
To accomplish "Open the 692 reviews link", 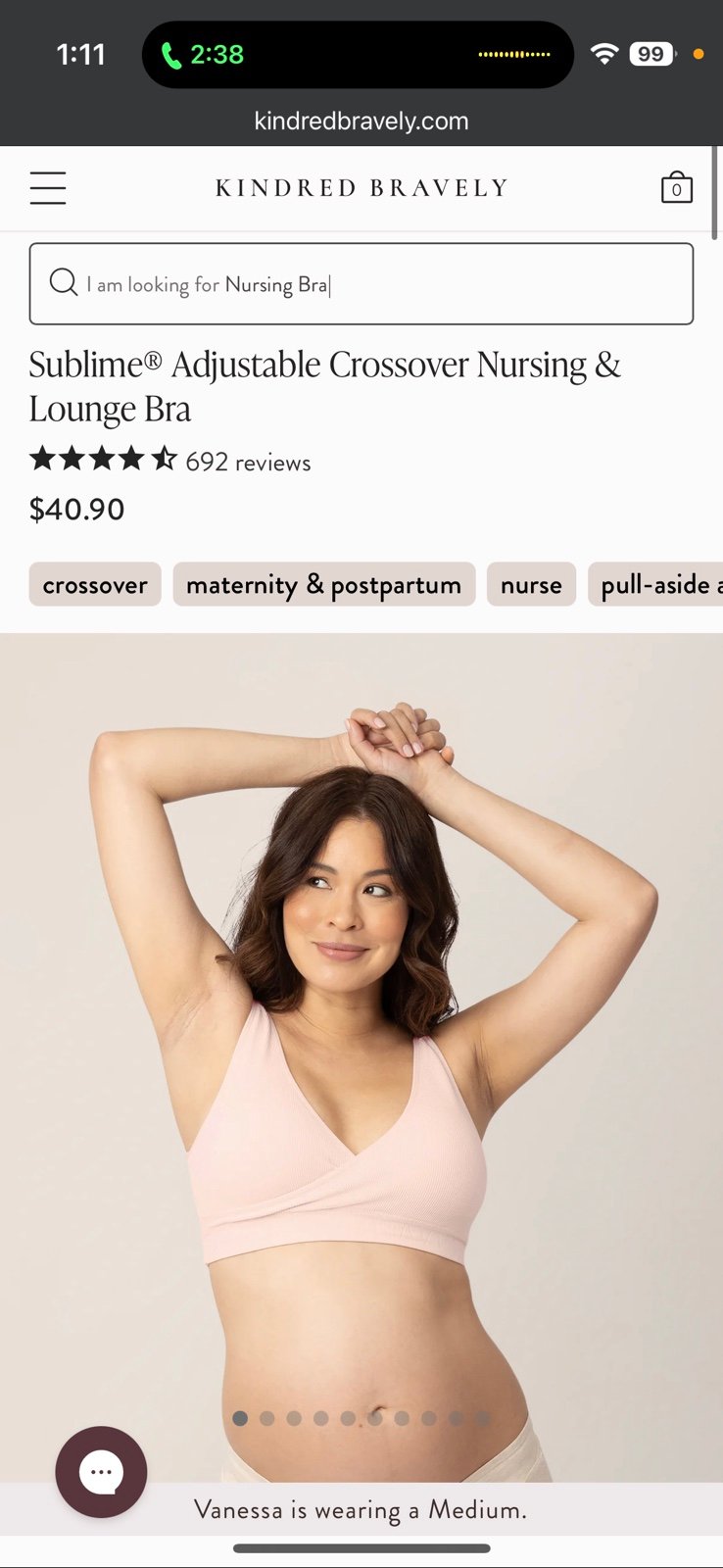I will coord(248,462).
